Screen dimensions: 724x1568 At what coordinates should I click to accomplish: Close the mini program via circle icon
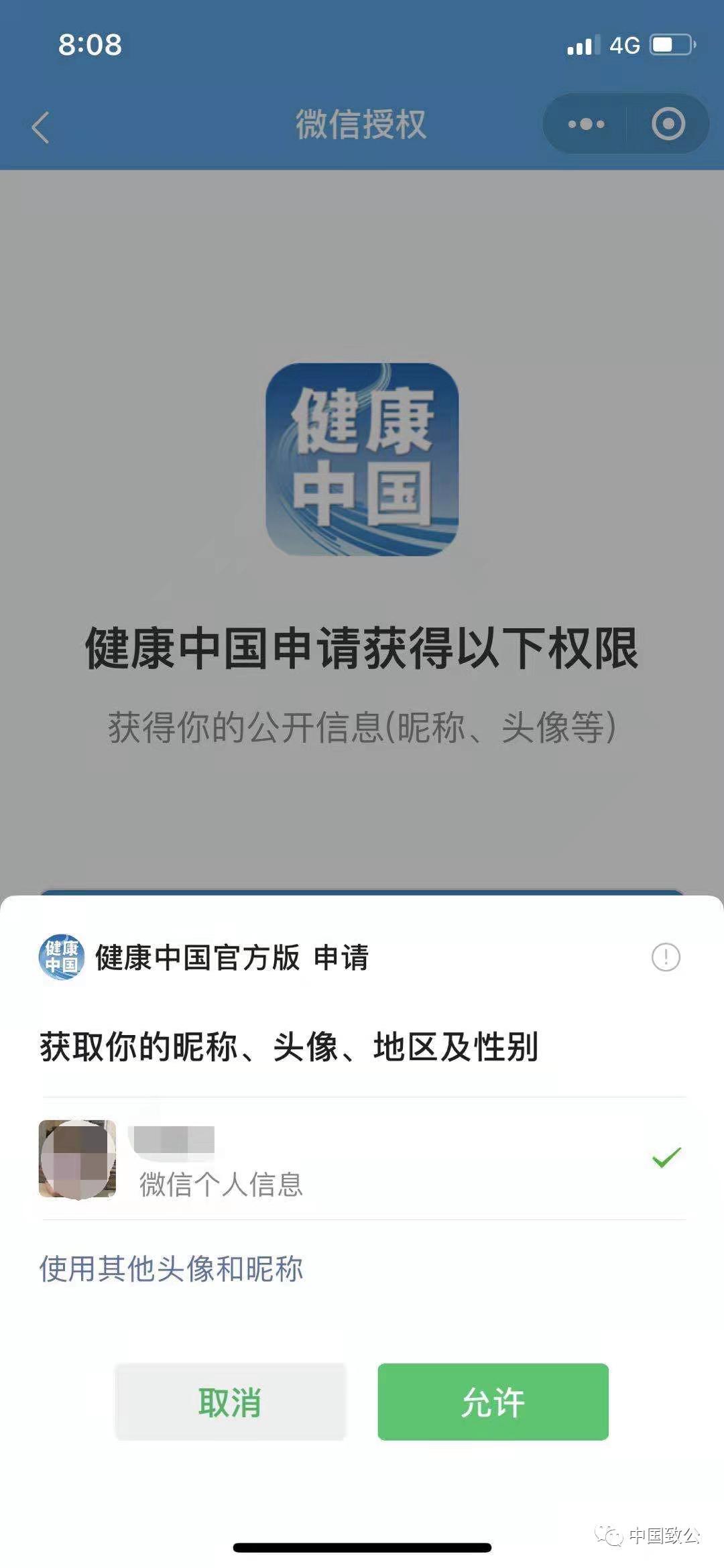[x=668, y=124]
